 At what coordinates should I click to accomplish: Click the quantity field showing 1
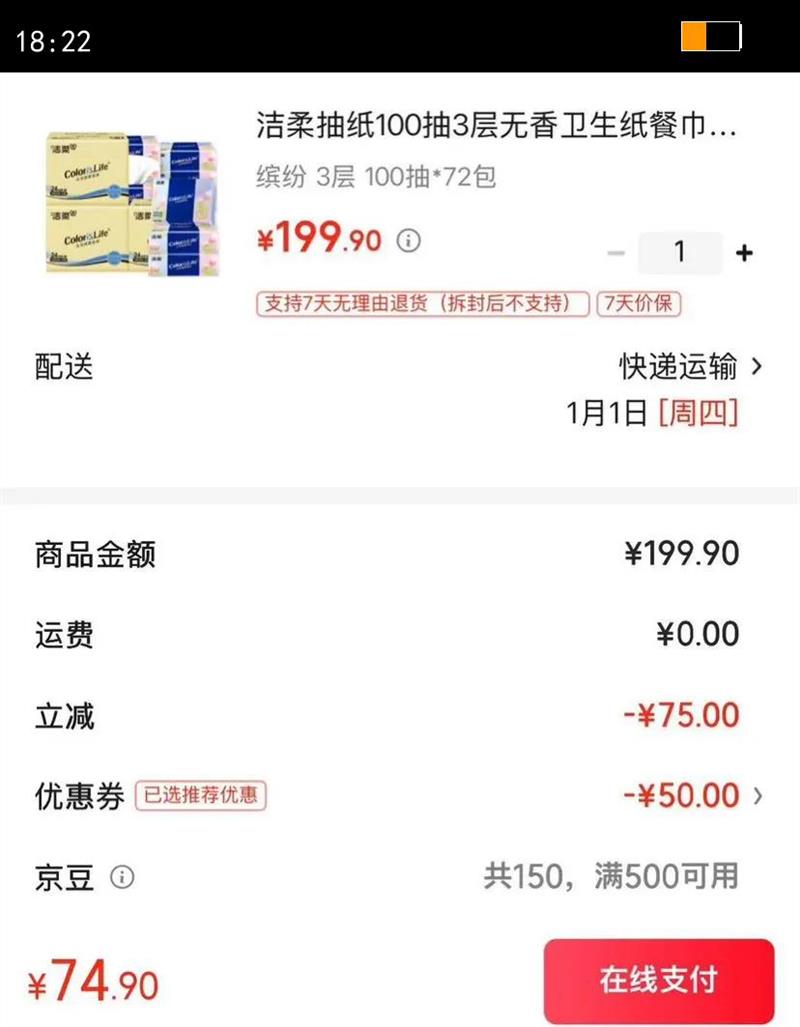pos(681,253)
